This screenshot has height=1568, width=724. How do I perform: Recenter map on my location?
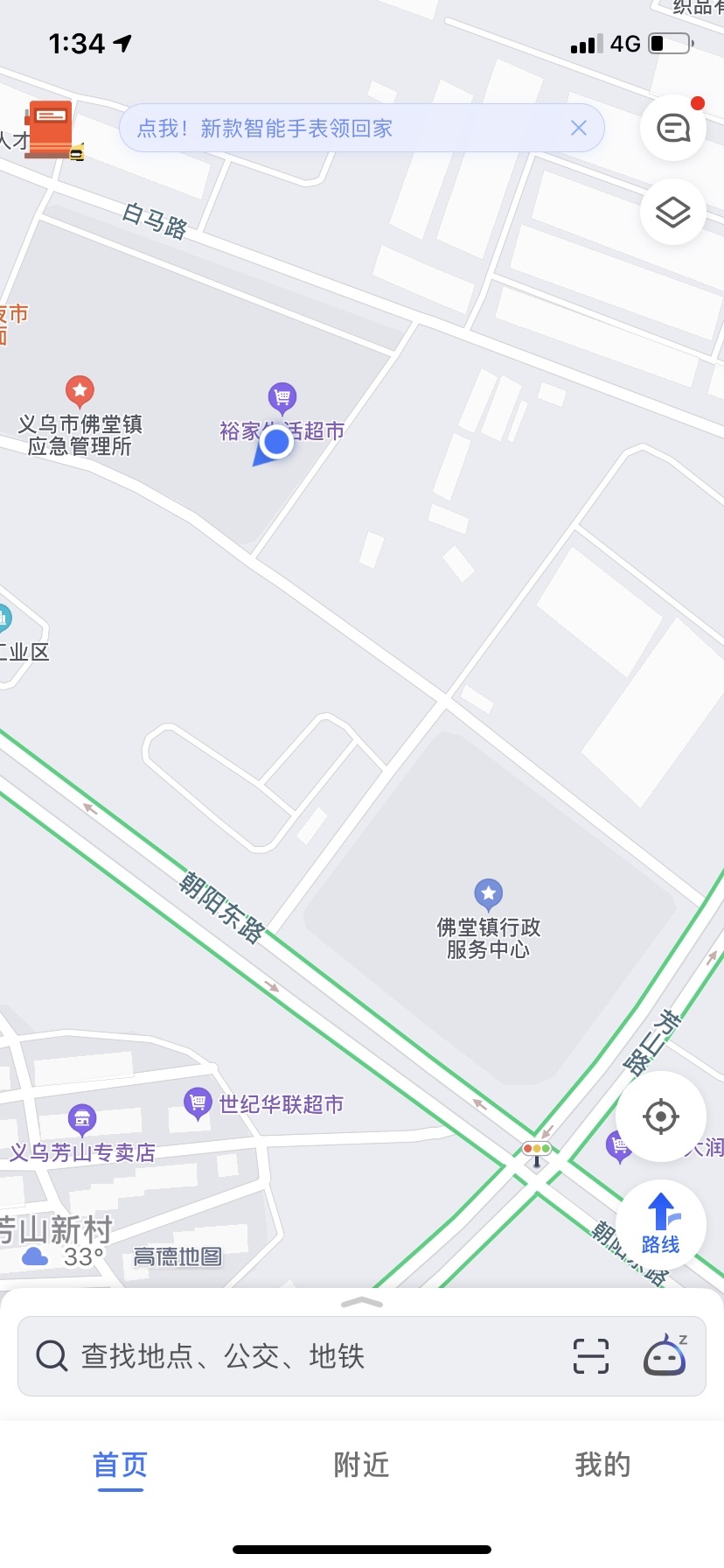tap(660, 1116)
